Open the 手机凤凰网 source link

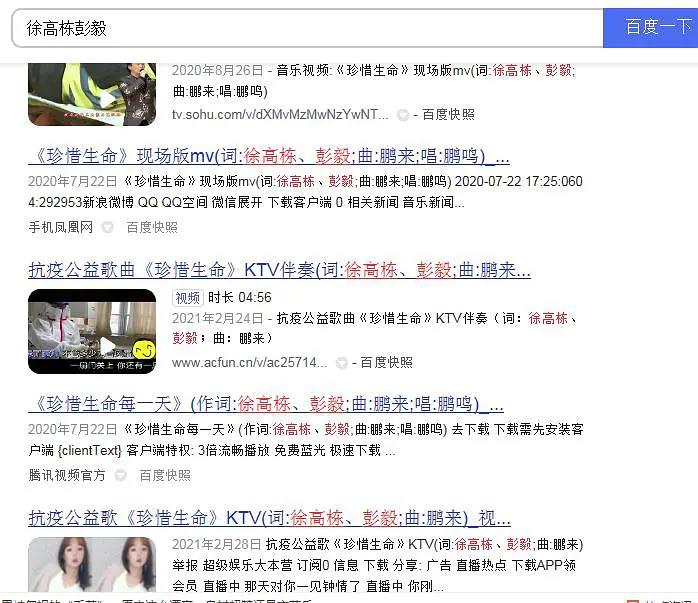pyautogui.click(x=60, y=227)
